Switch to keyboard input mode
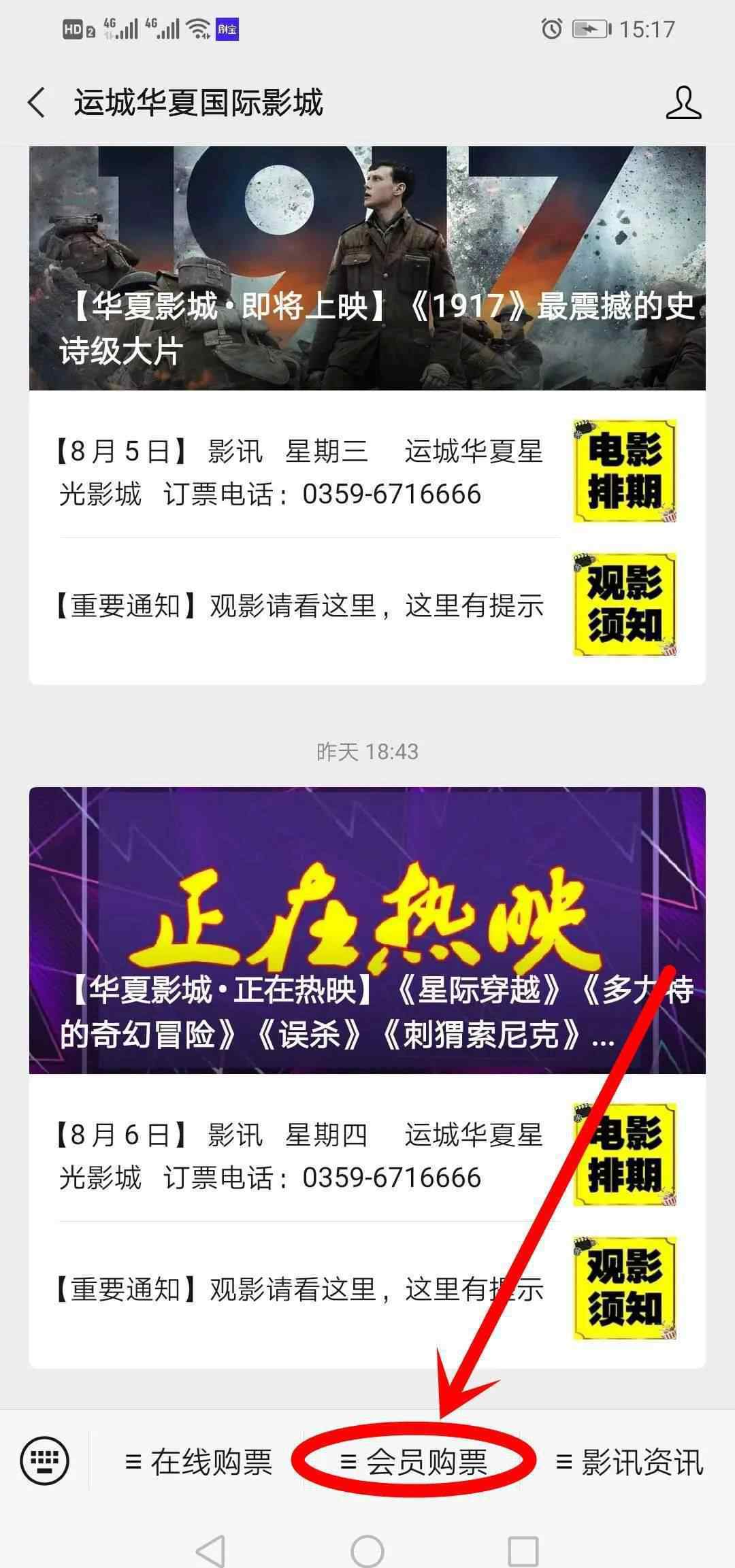This screenshot has height=1568, width=735. tap(45, 1460)
